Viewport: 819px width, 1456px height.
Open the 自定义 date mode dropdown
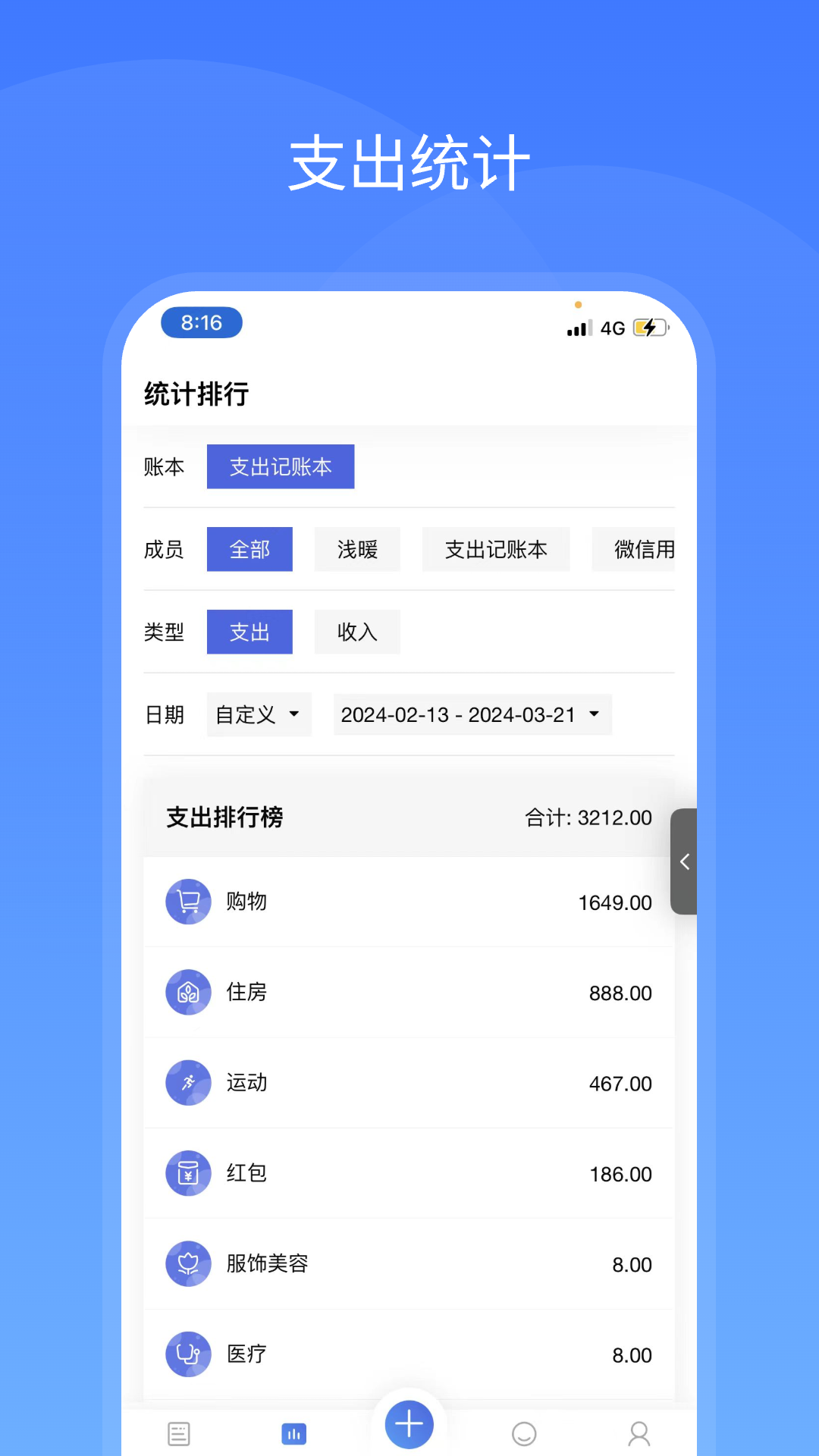click(259, 714)
